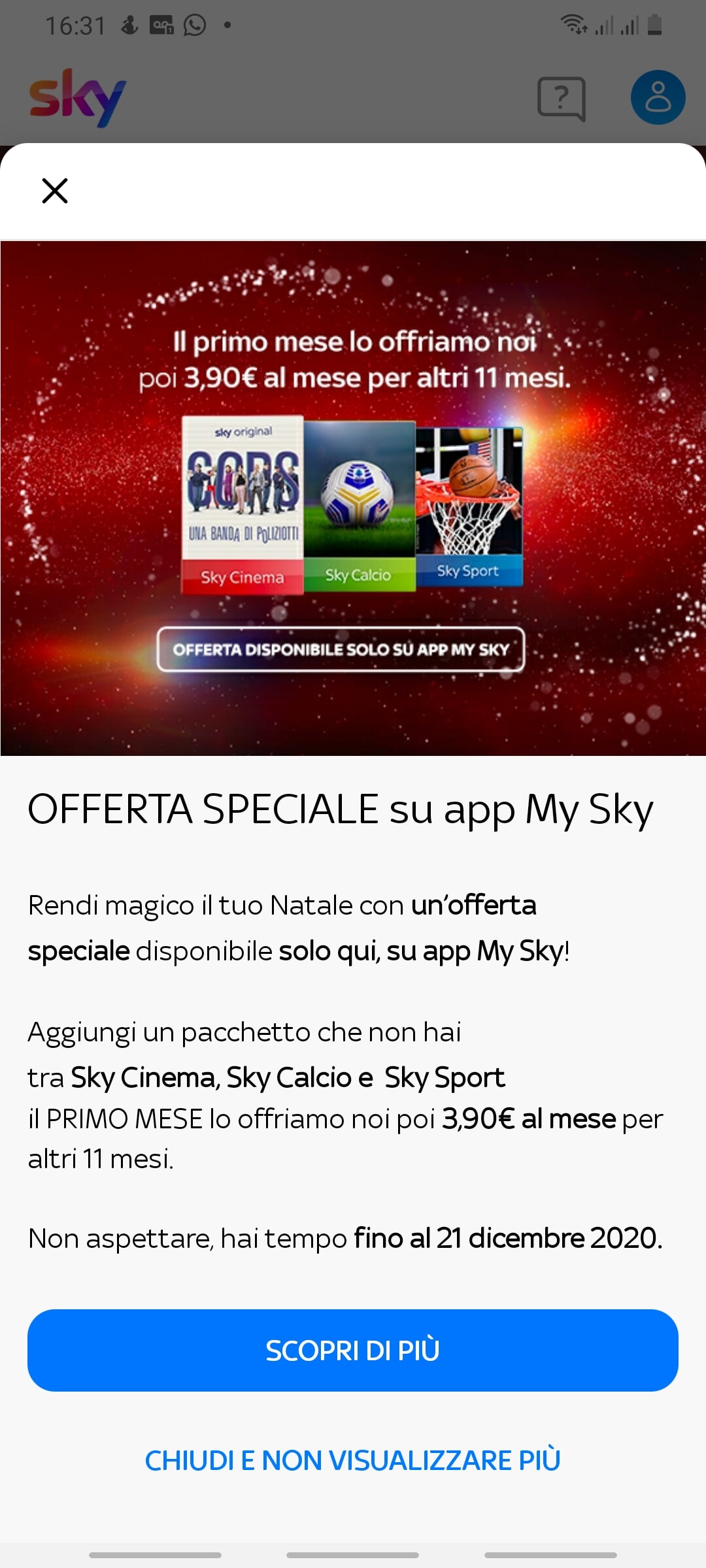Viewport: 706px width, 1568px height.
Task: Open the user profile icon
Action: [658, 97]
